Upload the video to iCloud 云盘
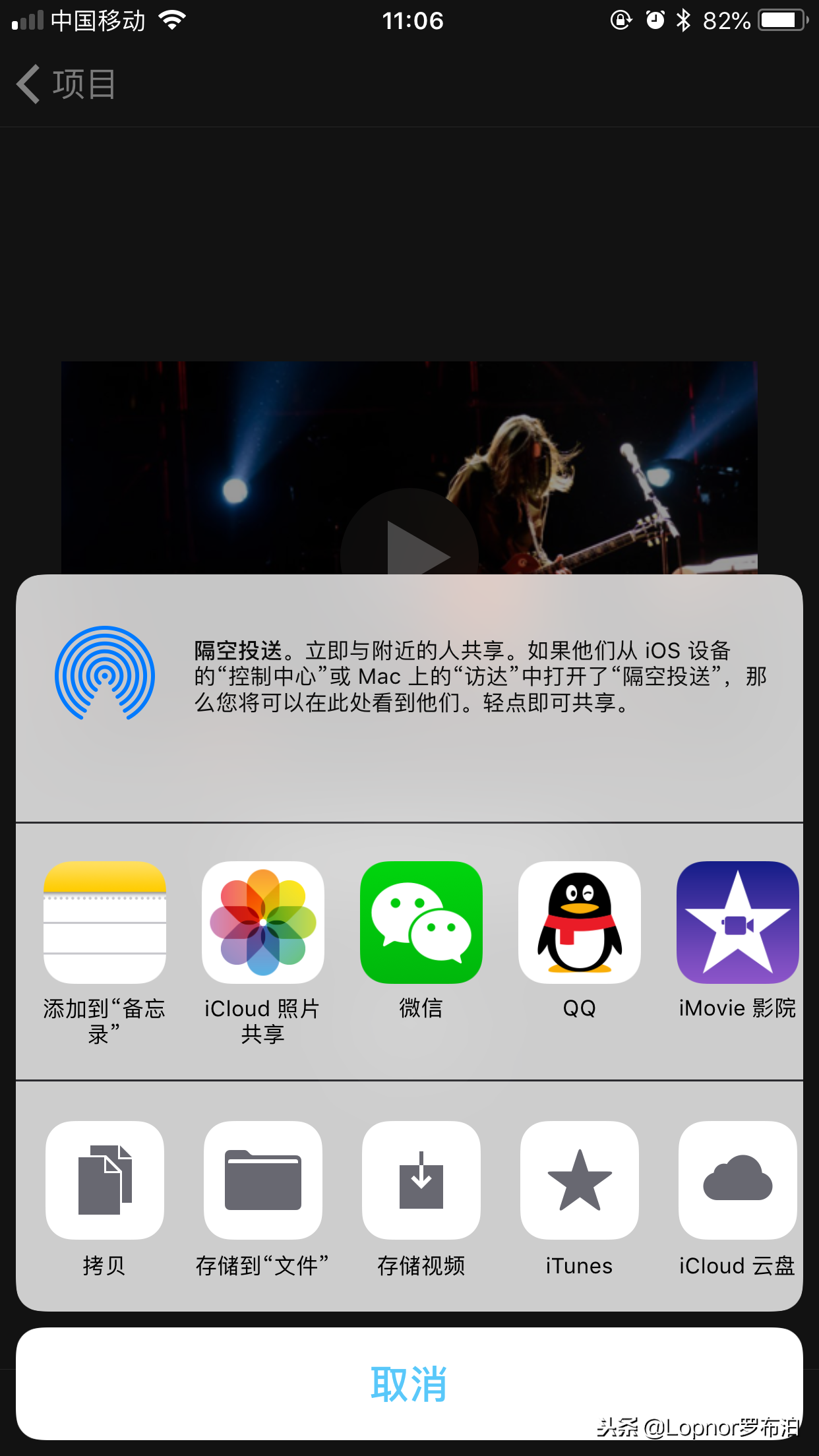 [737, 1180]
